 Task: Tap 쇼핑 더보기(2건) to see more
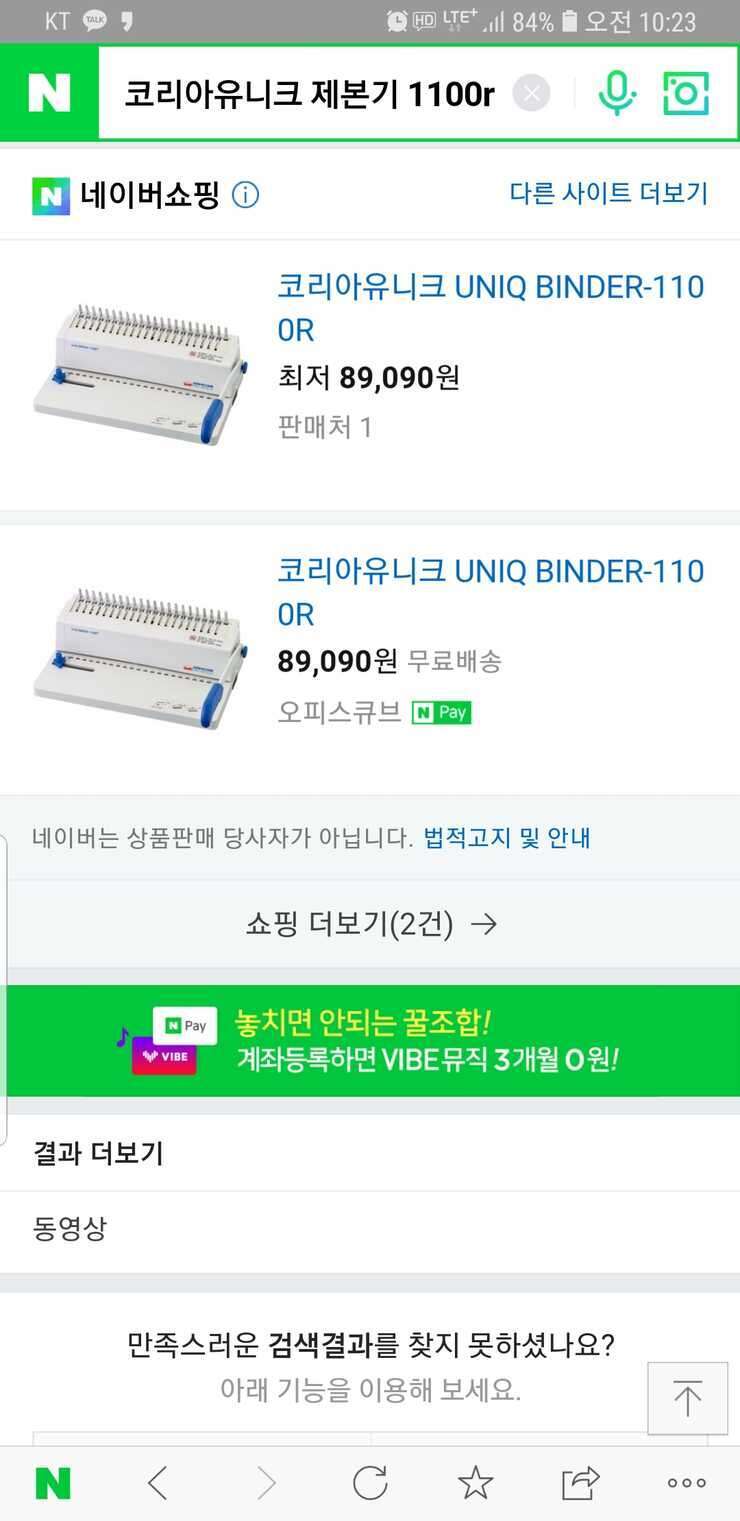pos(370,924)
